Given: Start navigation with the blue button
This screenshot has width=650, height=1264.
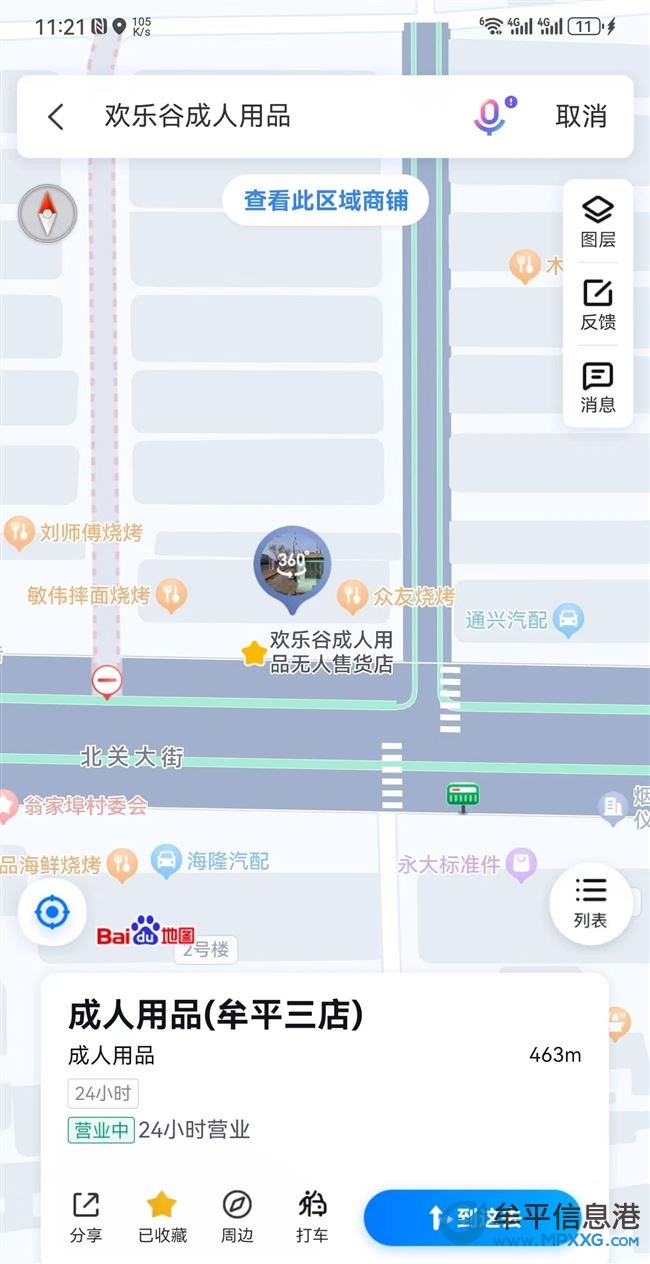Looking at the screenshot, I should (x=470, y=1217).
